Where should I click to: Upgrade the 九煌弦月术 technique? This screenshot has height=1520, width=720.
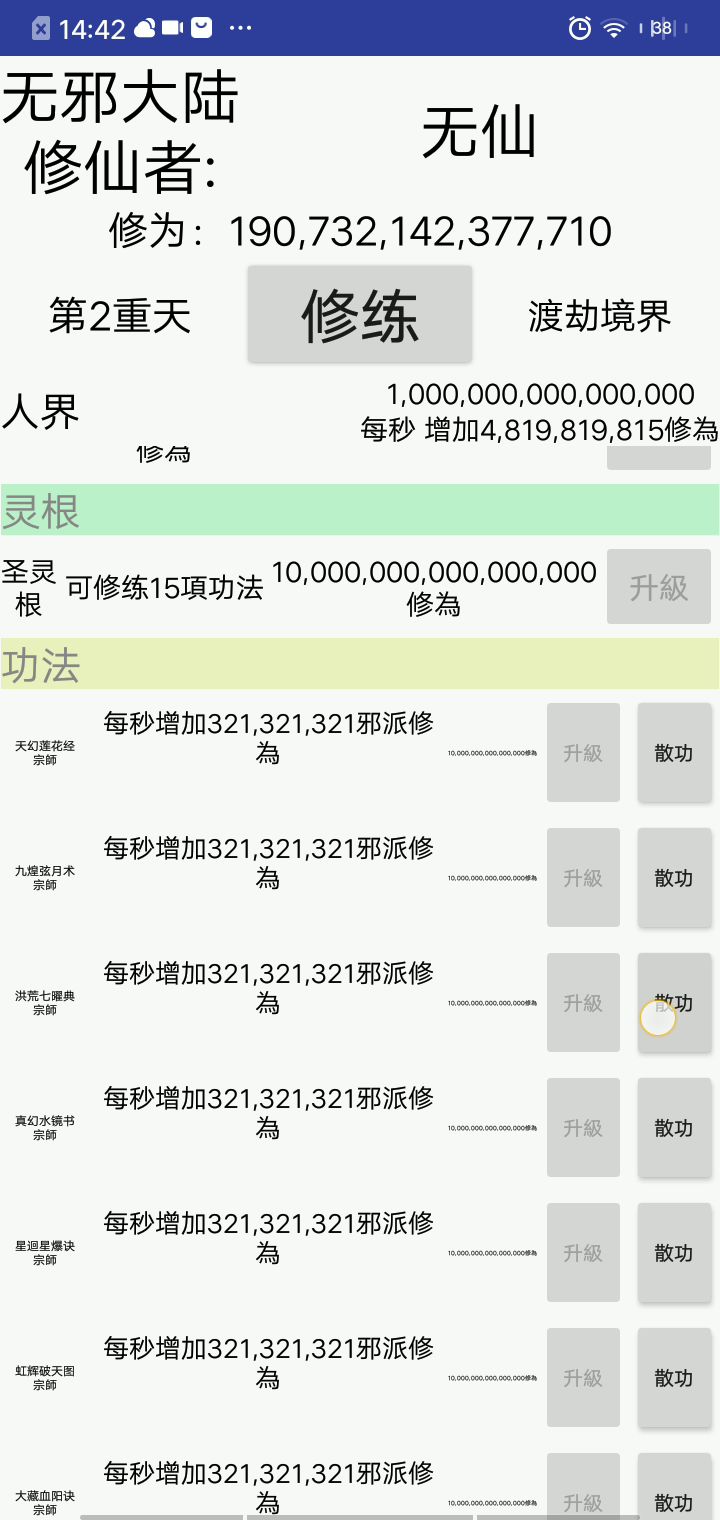(583, 877)
